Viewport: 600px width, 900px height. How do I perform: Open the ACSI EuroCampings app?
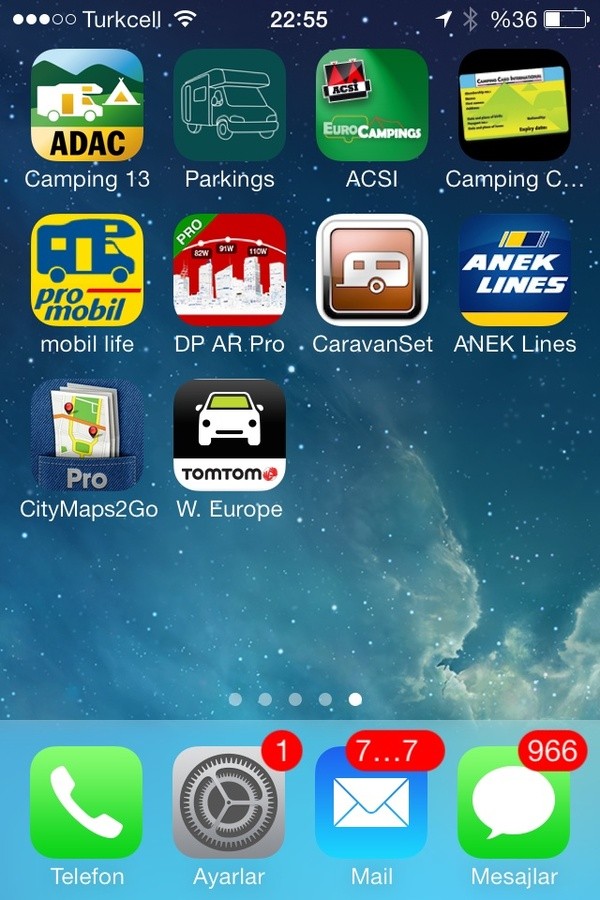372,105
